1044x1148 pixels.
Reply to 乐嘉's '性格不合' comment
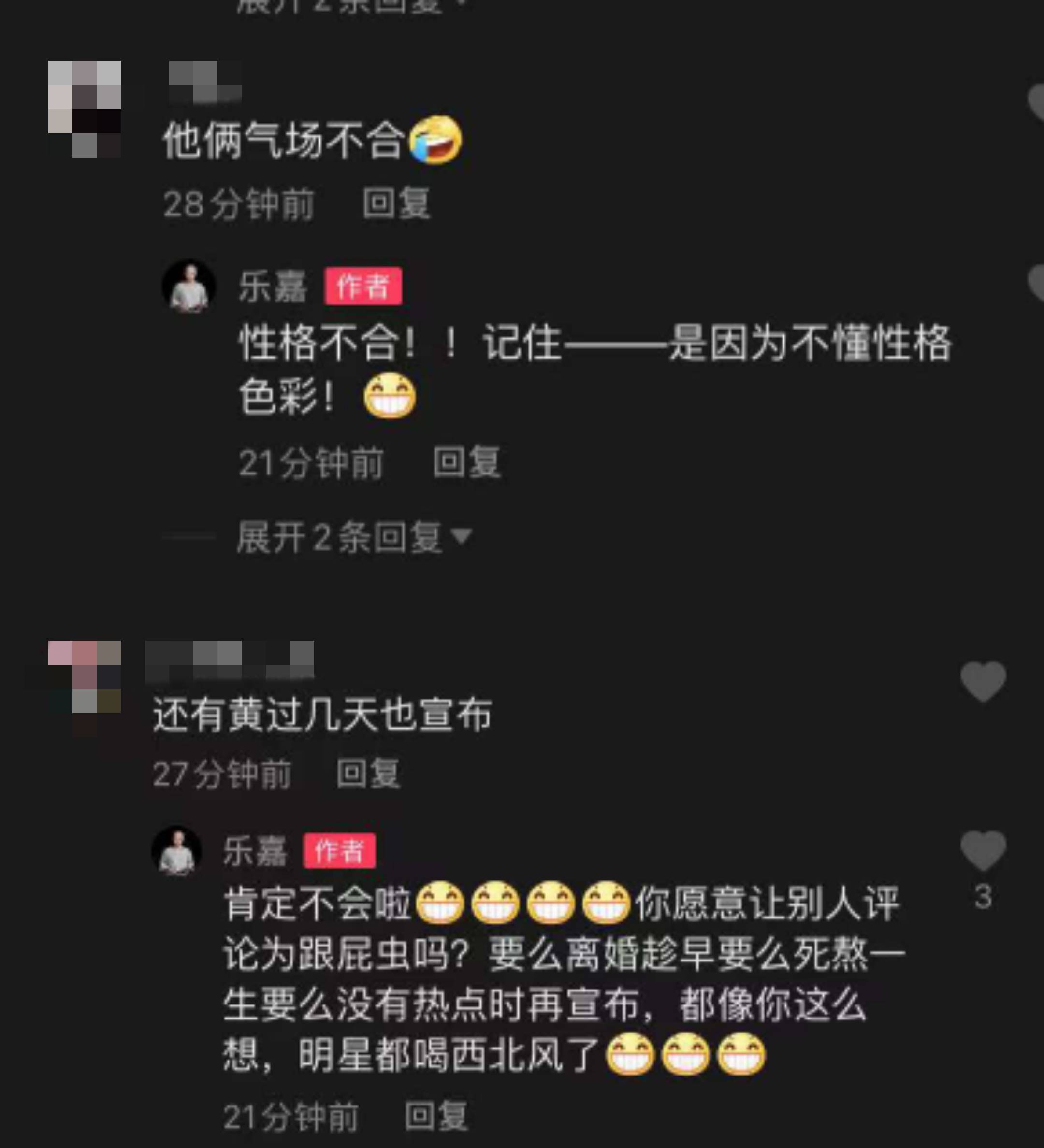pos(466,462)
